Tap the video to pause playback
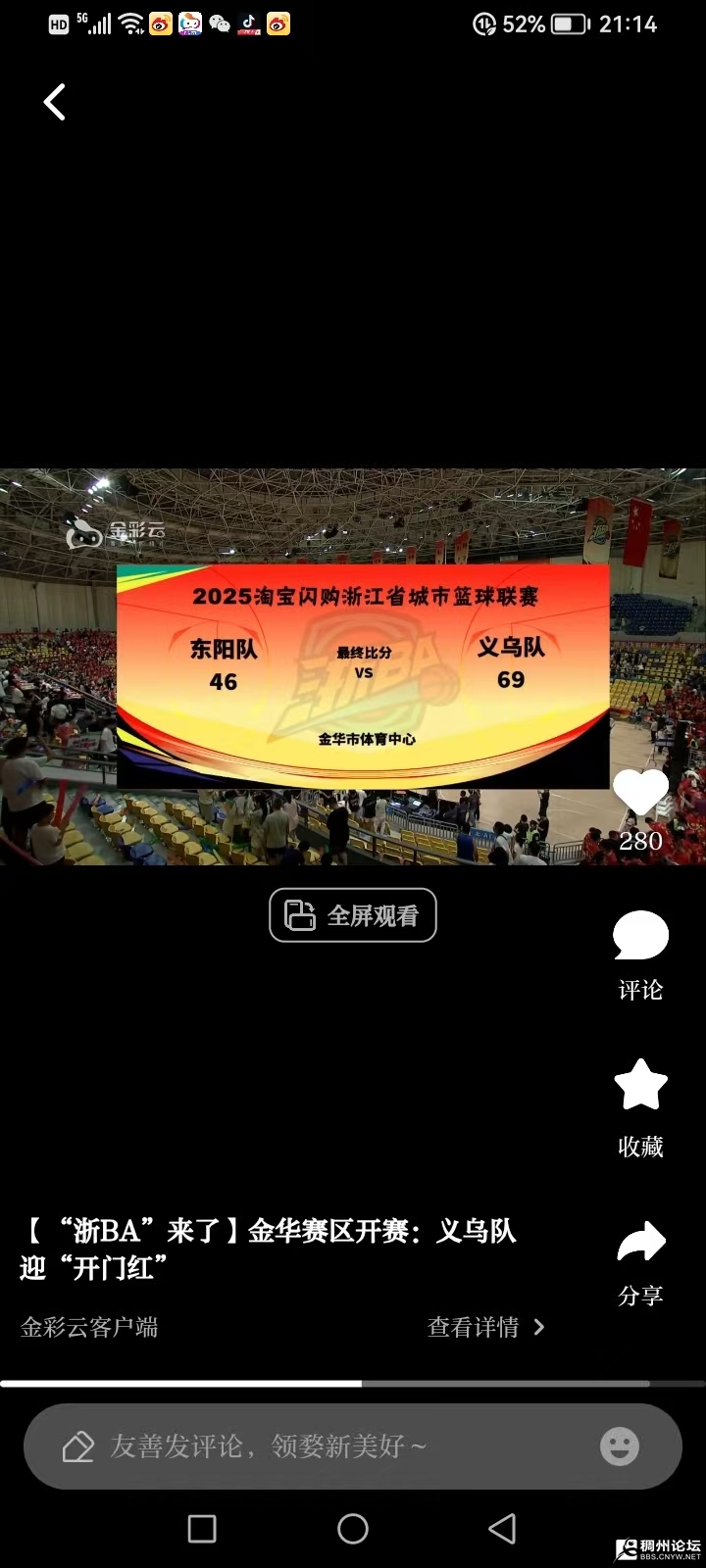Viewport: 706px width, 1568px height. click(x=353, y=666)
